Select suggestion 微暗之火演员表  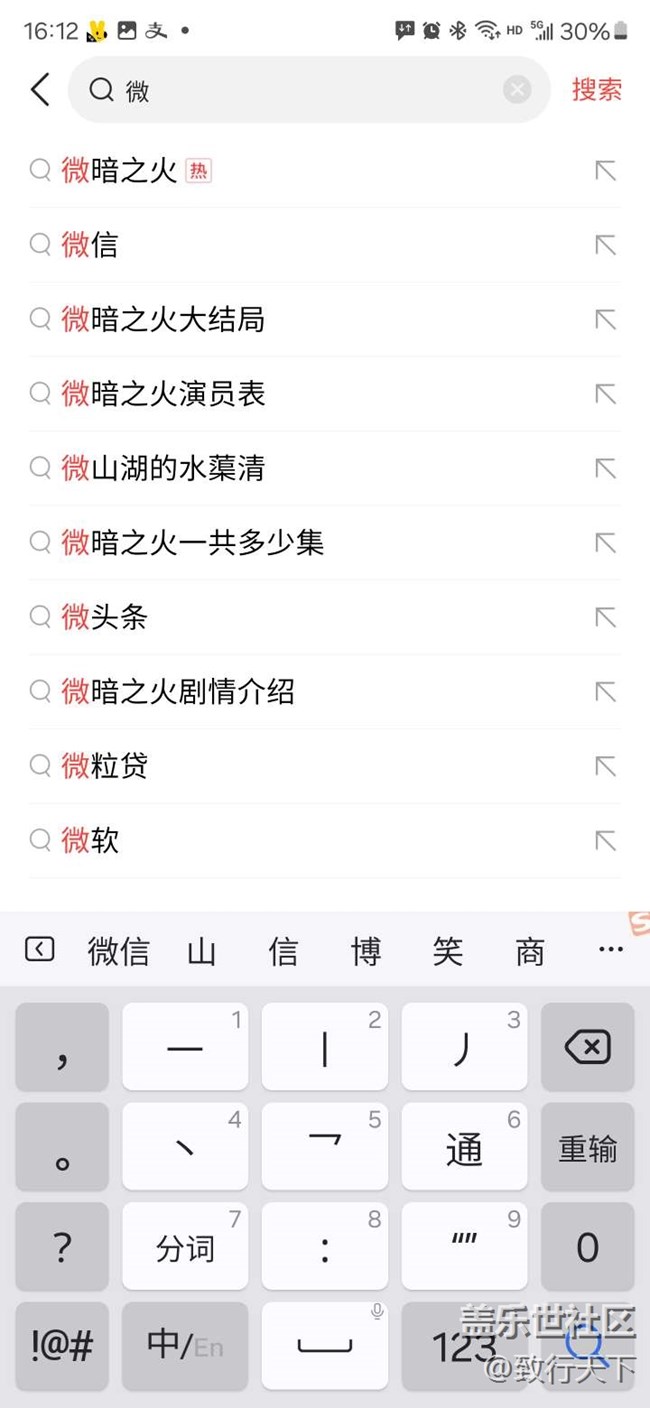coord(163,394)
